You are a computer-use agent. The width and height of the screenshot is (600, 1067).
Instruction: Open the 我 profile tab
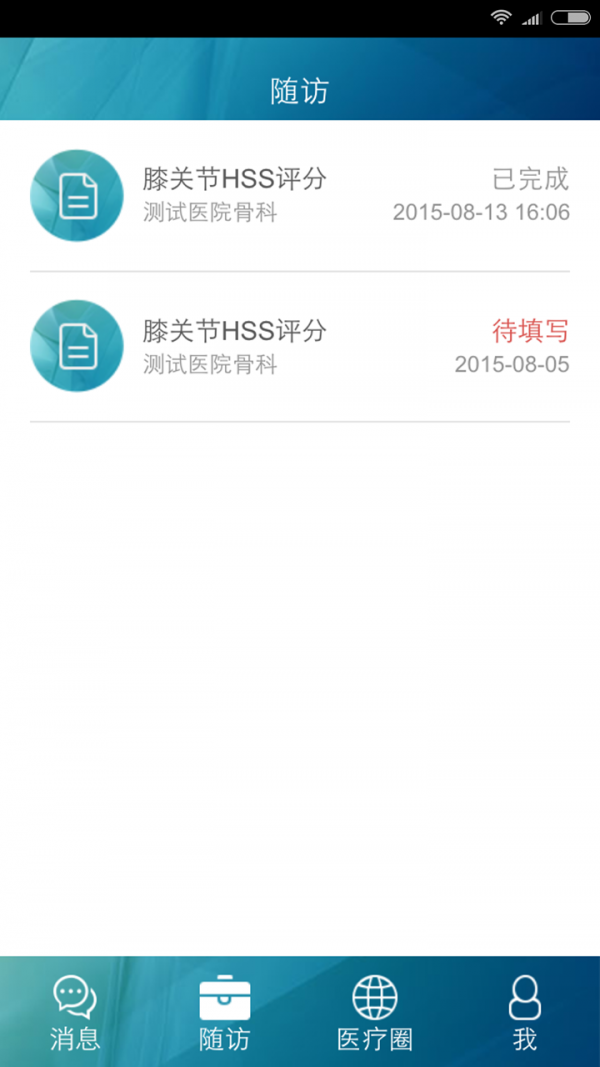point(525,1012)
